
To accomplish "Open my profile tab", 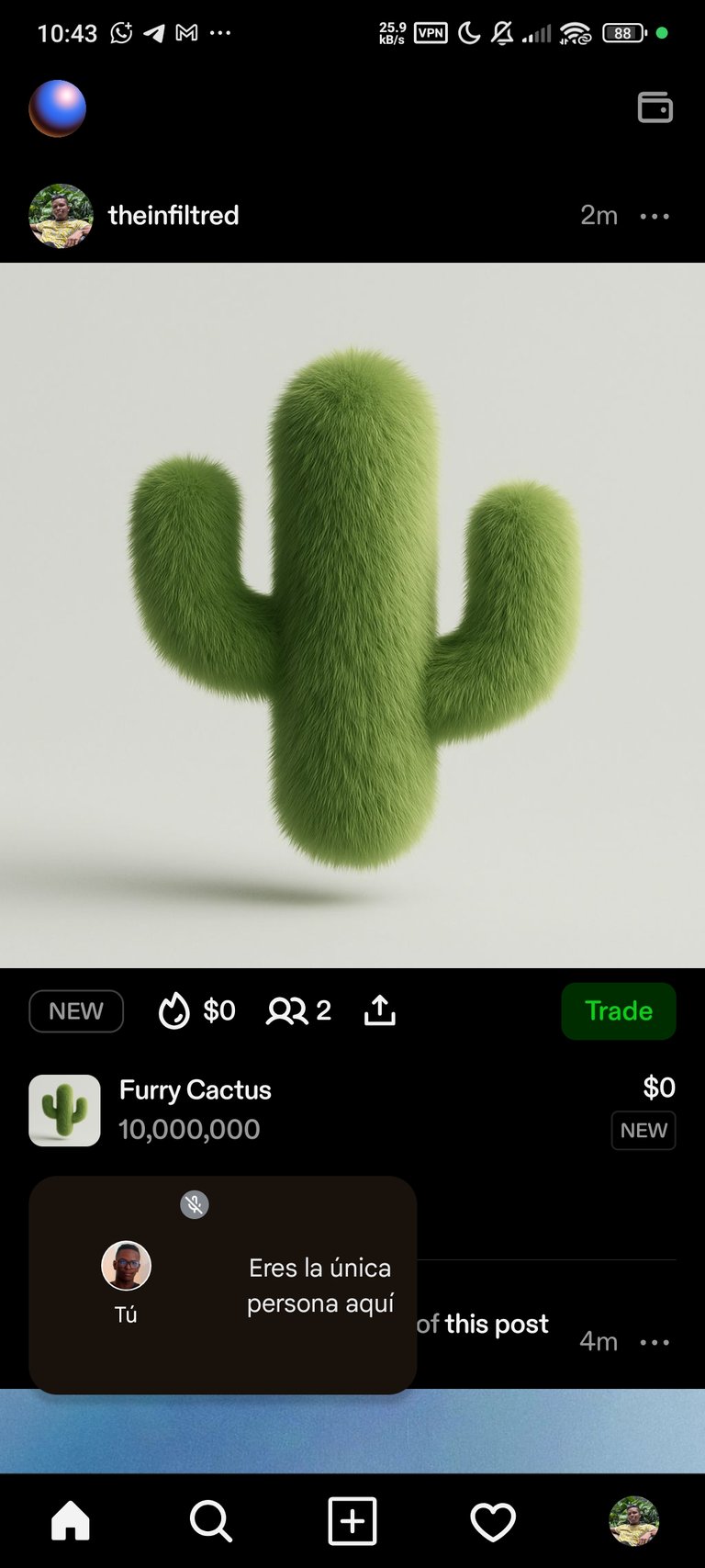I will pyautogui.click(x=634, y=1521).
